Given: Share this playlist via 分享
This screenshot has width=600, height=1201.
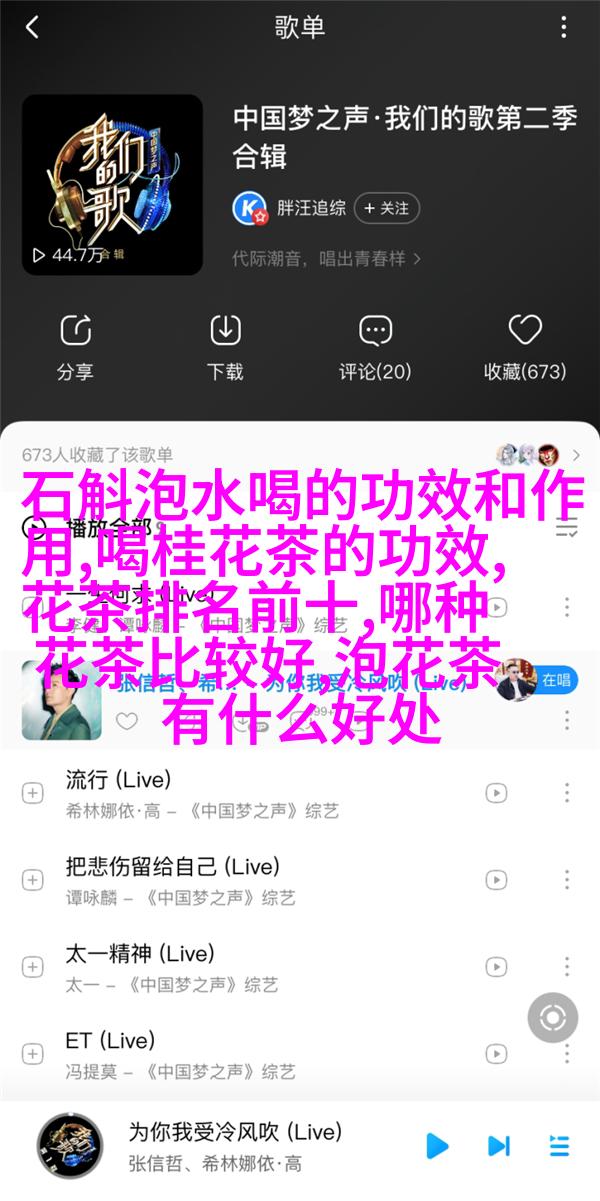Looking at the screenshot, I should [x=75, y=347].
